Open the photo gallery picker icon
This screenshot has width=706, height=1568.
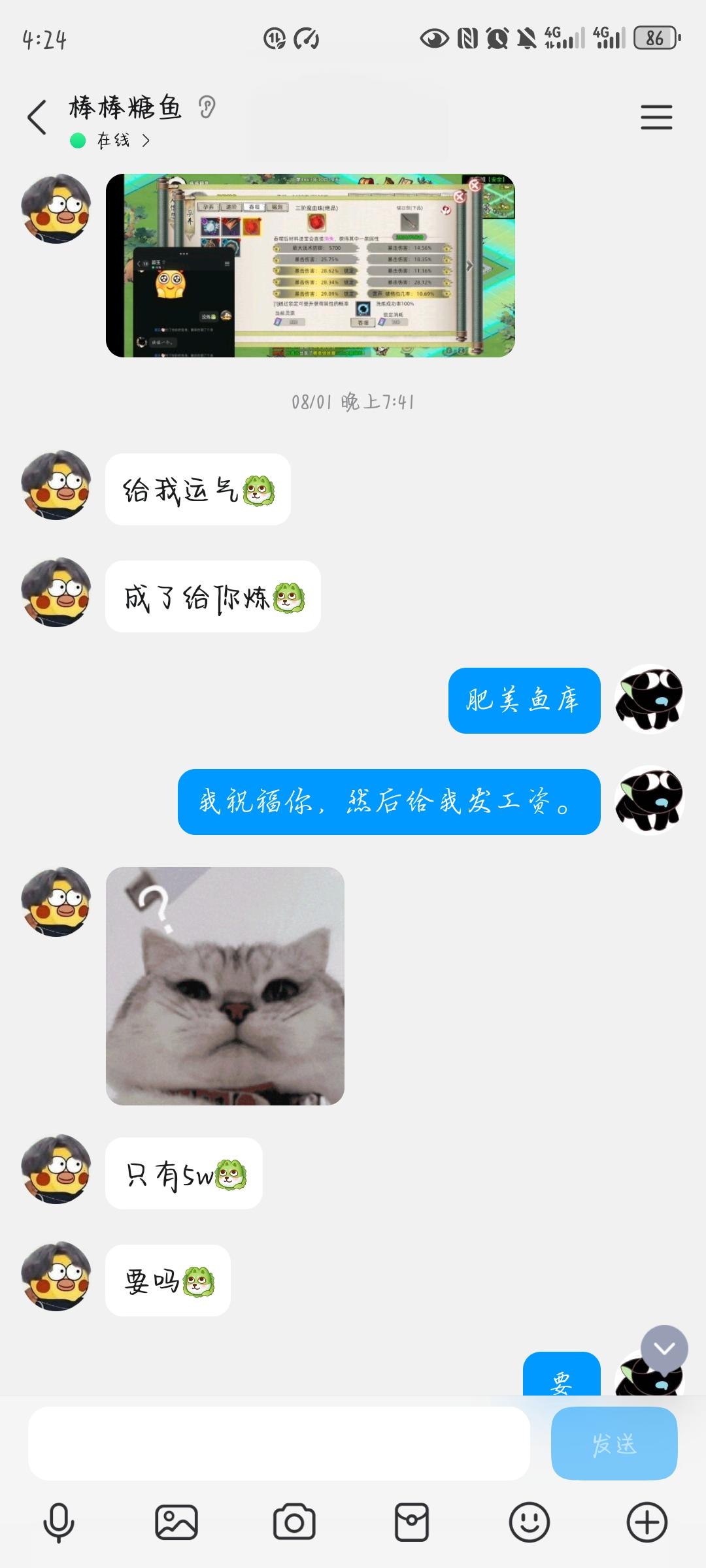176,1522
